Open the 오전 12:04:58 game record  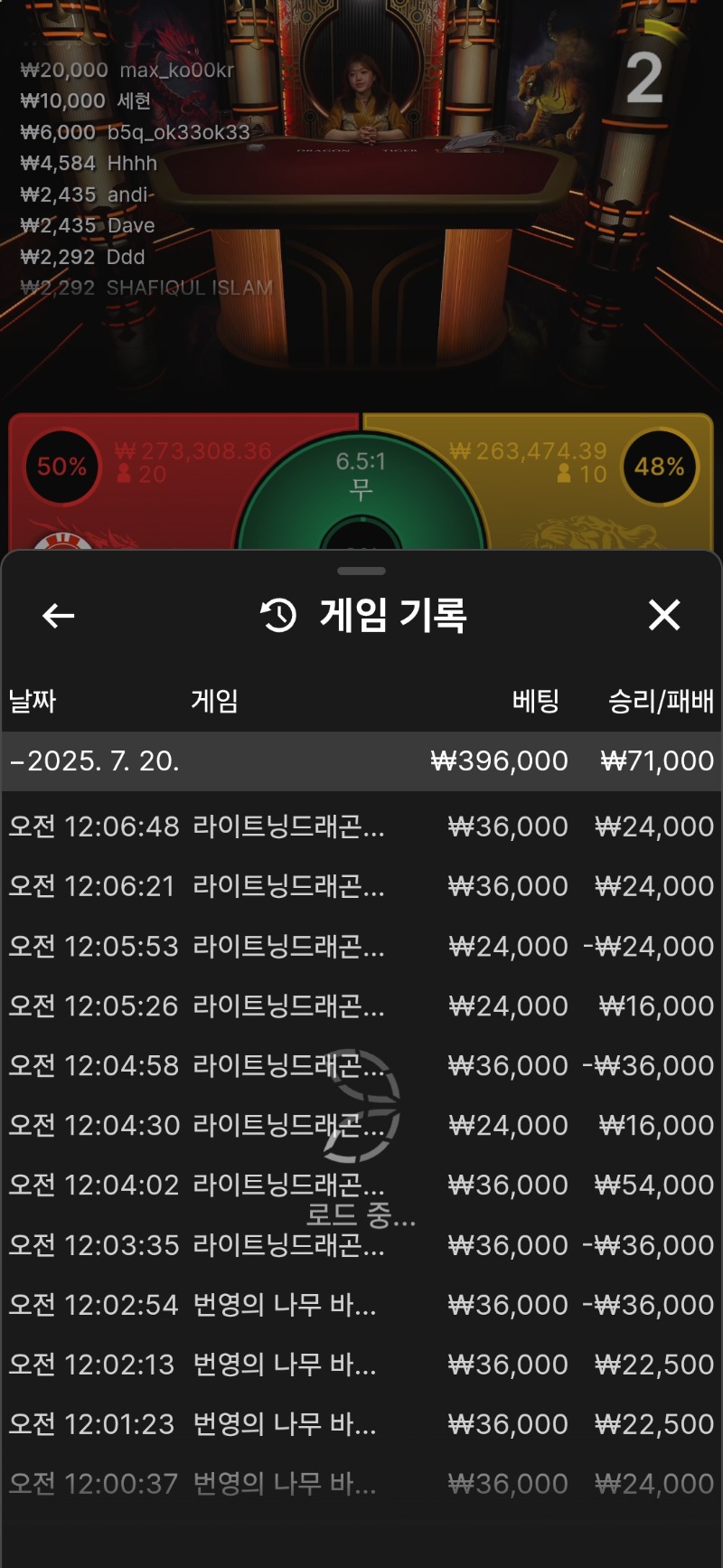361,1065
